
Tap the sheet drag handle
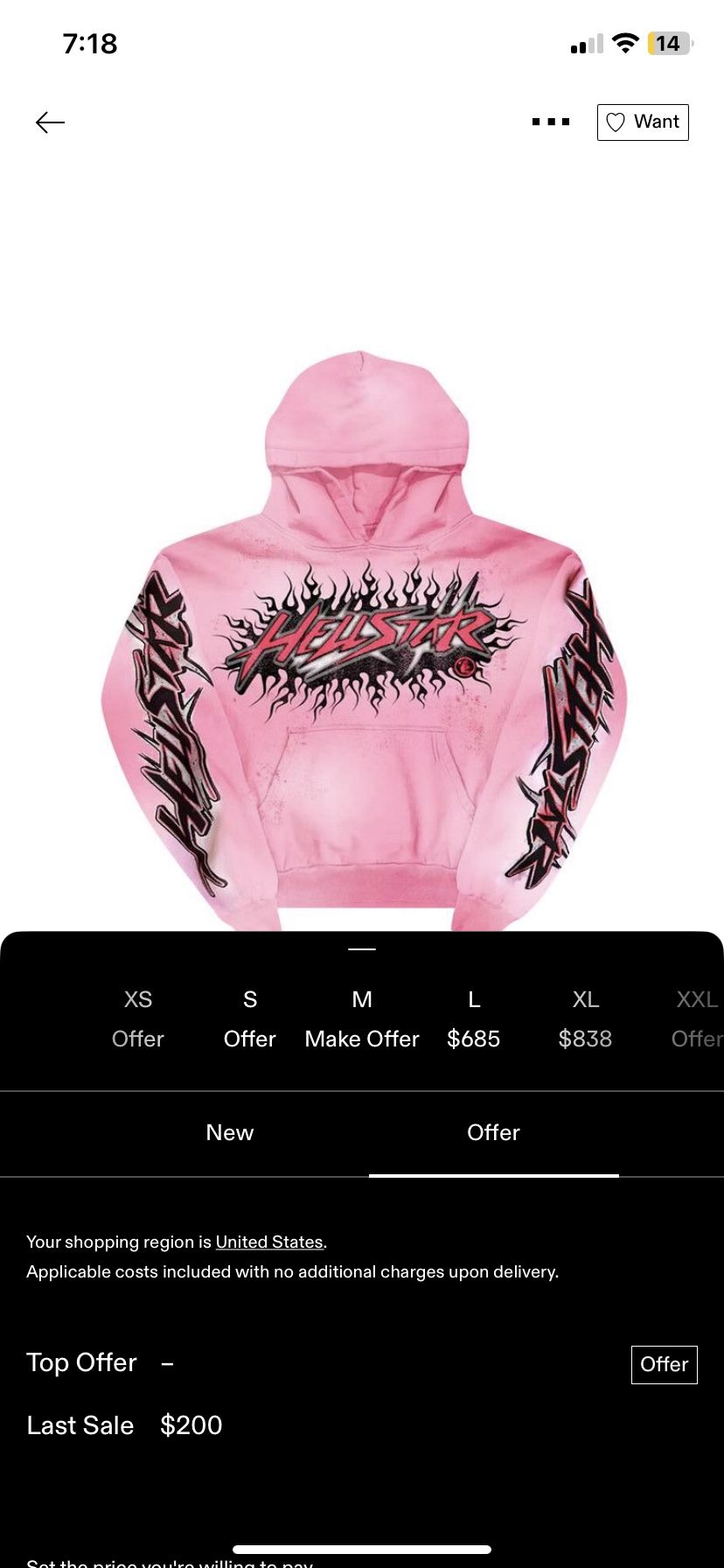tap(362, 948)
